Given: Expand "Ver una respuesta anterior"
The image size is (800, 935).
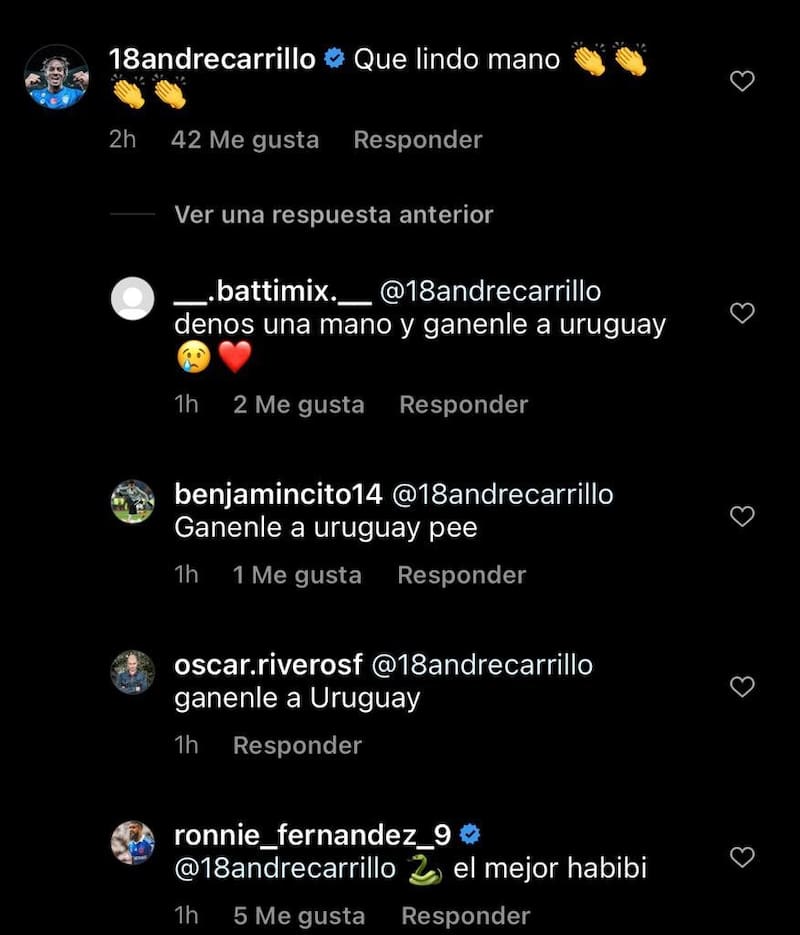Looking at the screenshot, I should pos(333,215).
